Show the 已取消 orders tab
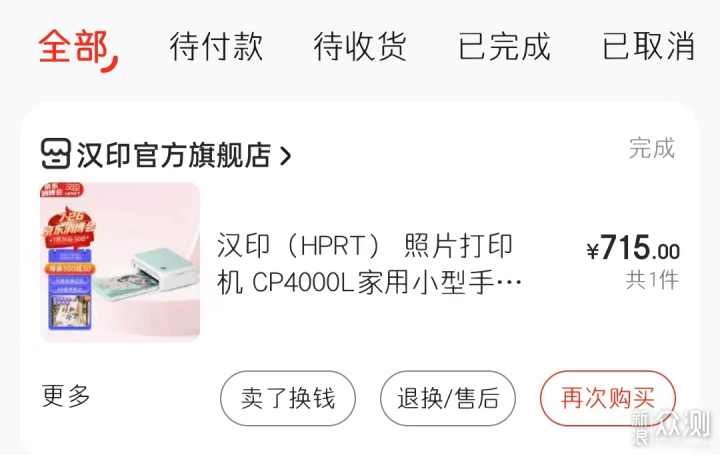The width and height of the screenshot is (720, 455). click(648, 46)
